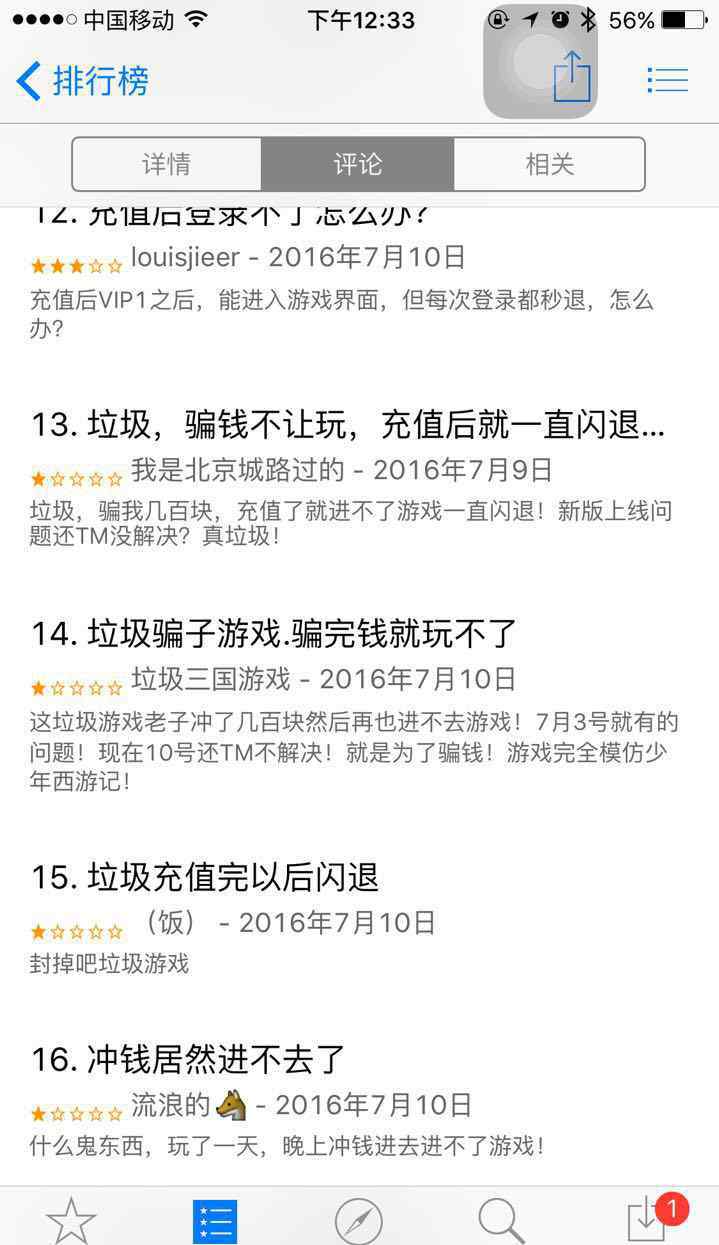
Task: Switch to the 详情 segment
Action: point(167,164)
